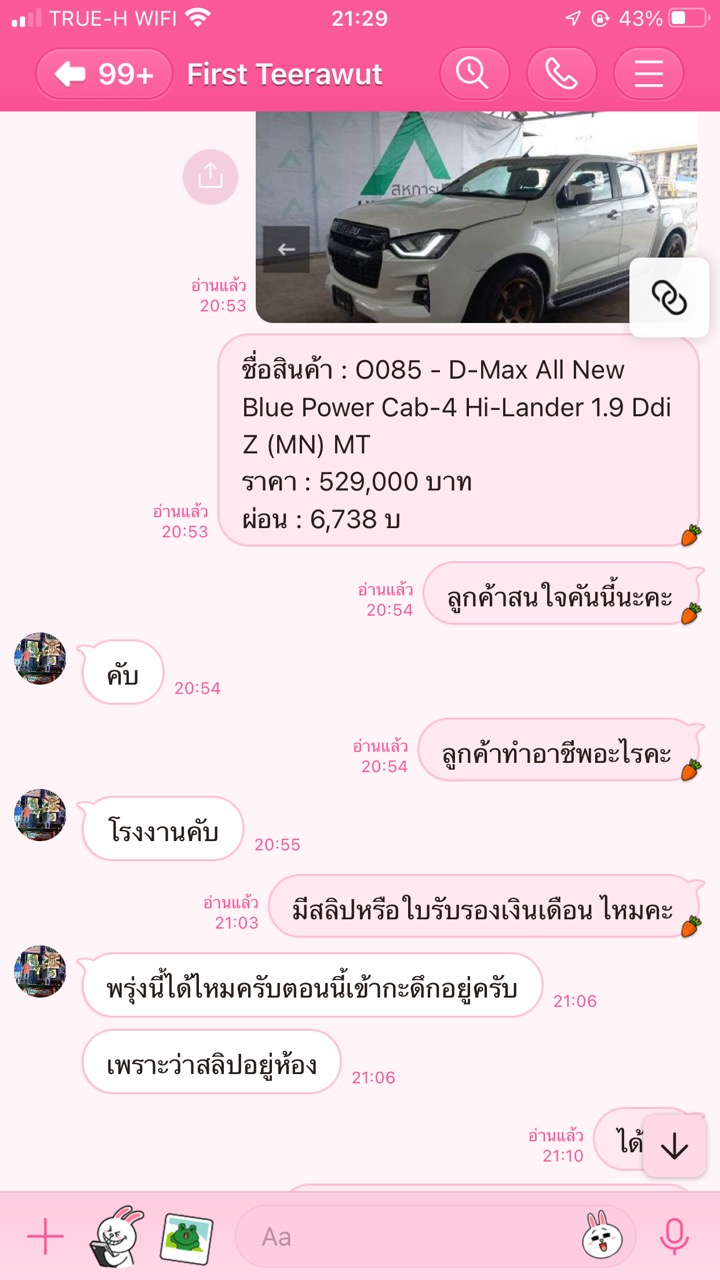Start a call with First Teerawut
This screenshot has height=1280, width=720.
[x=561, y=74]
